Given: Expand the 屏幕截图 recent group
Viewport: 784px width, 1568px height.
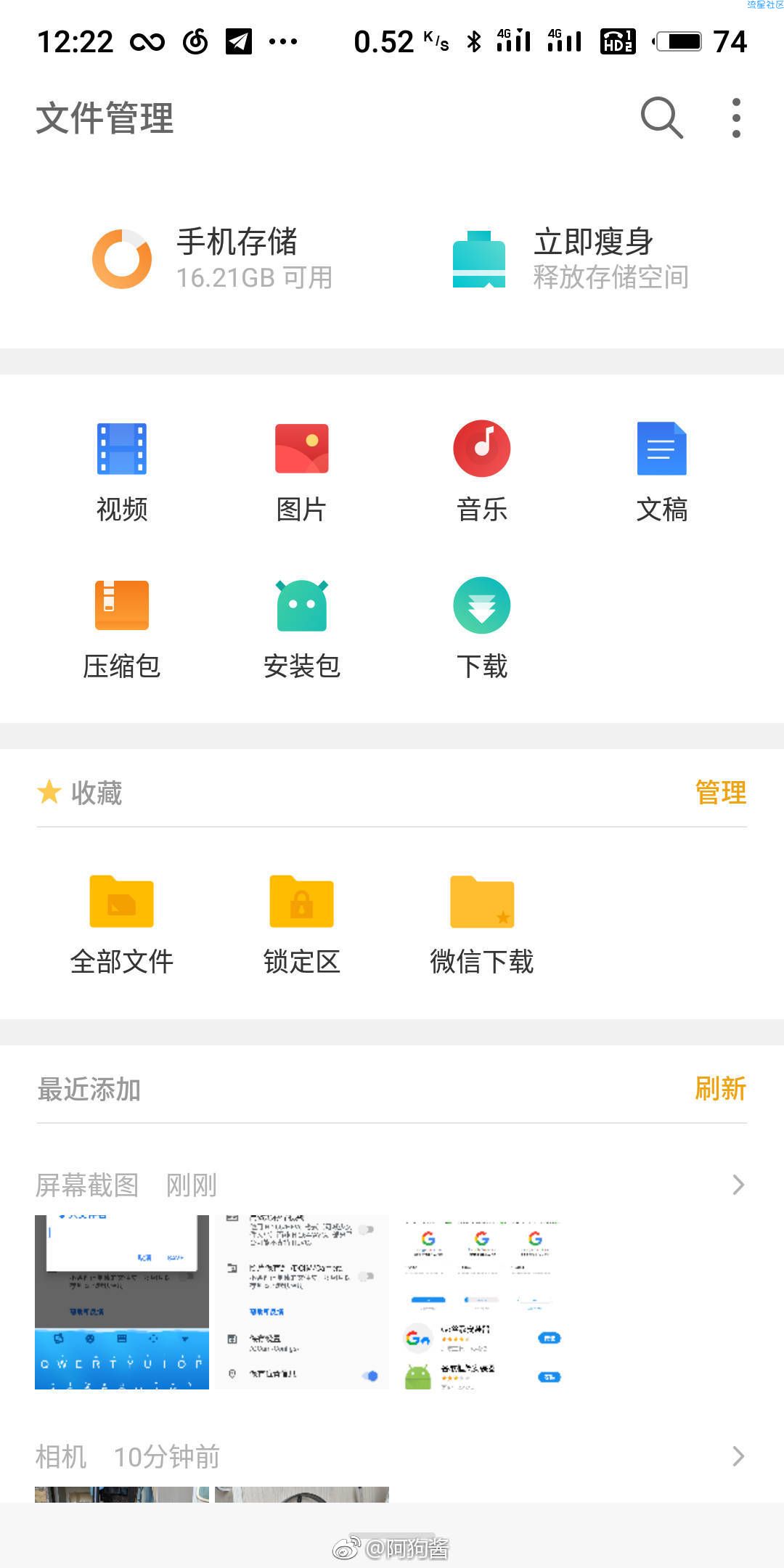Looking at the screenshot, I should click(392, 1185).
